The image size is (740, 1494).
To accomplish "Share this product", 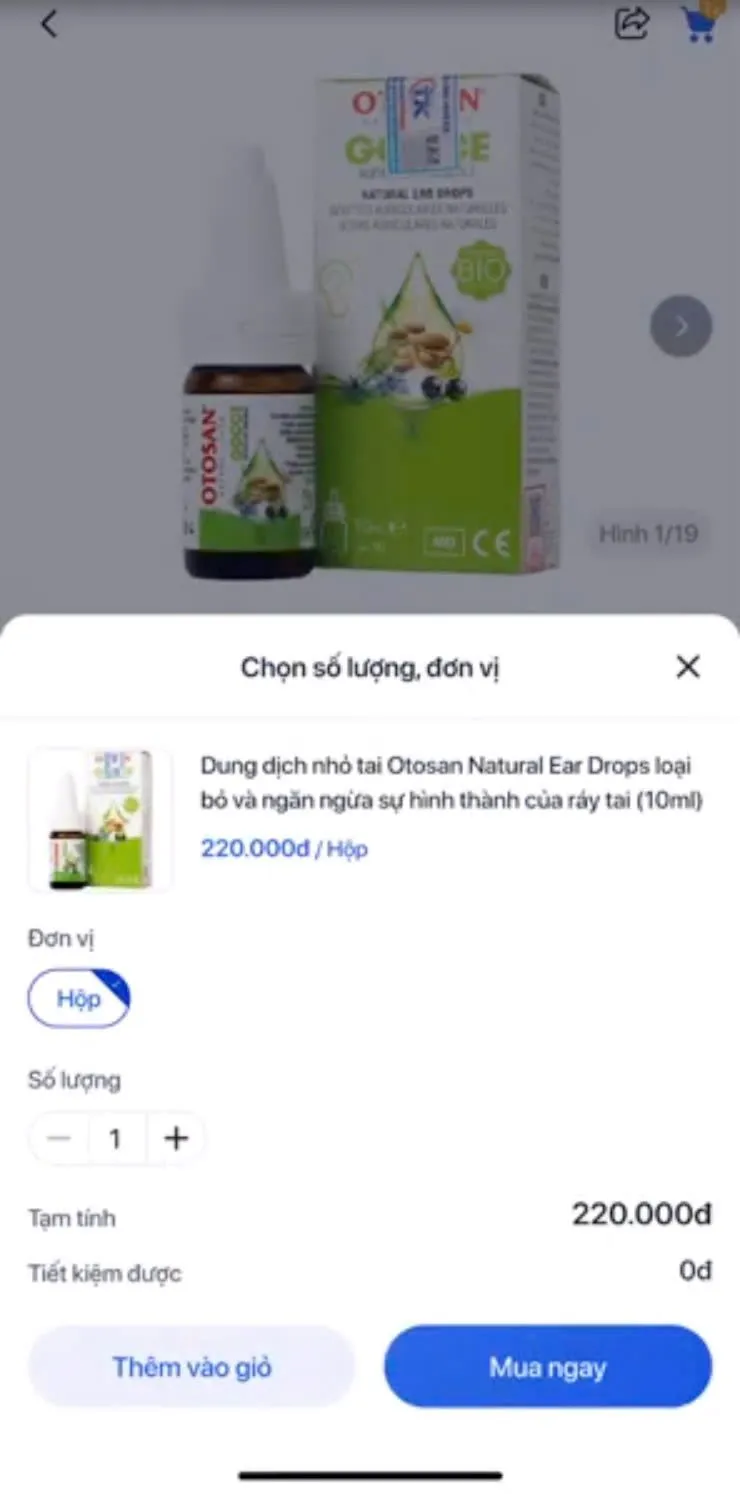I will pyautogui.click(x=631, y=24).
